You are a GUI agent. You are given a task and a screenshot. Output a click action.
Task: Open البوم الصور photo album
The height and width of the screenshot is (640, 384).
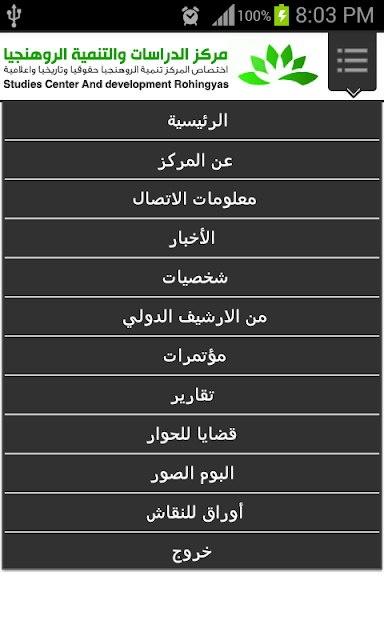tap(192, 473)
